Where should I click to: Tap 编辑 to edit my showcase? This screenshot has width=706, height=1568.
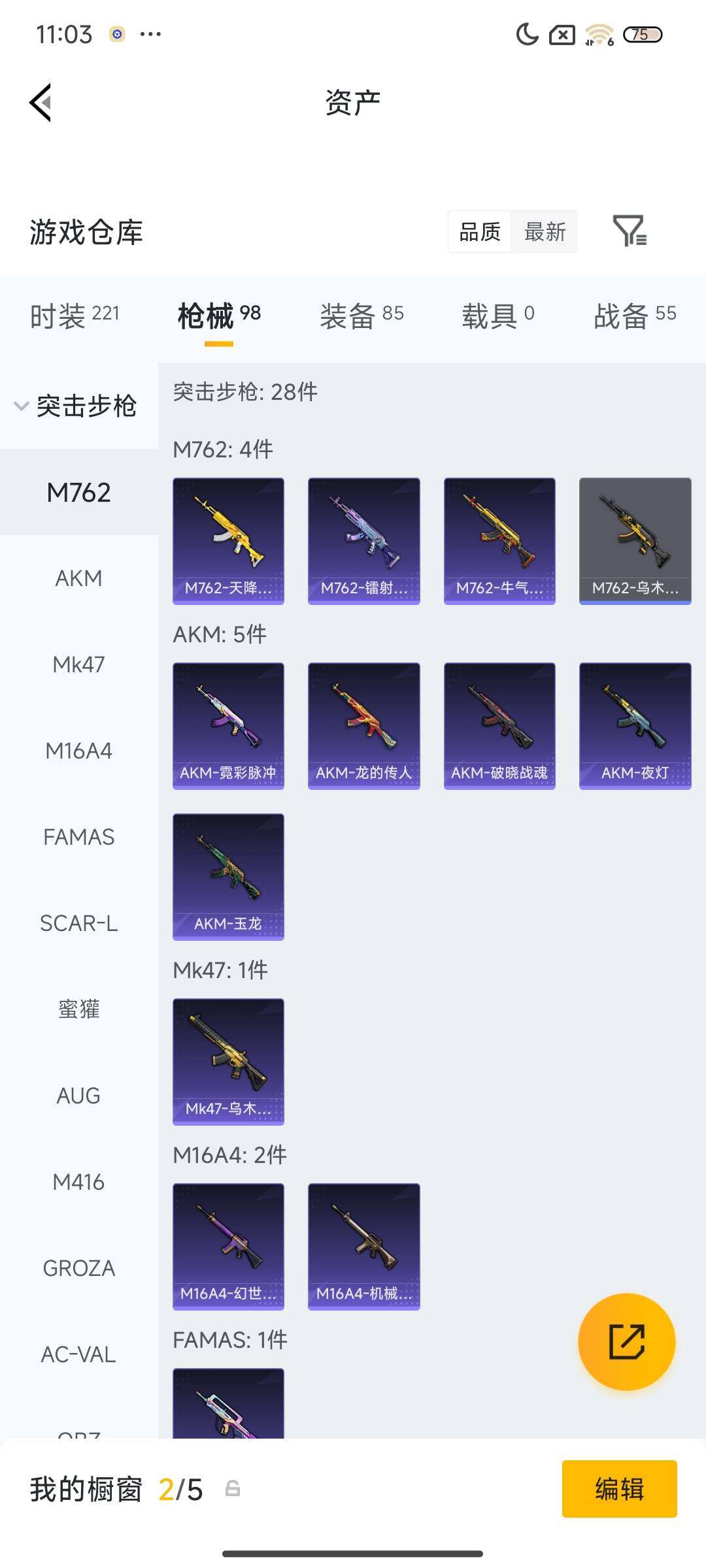(x=619, y=1489)
